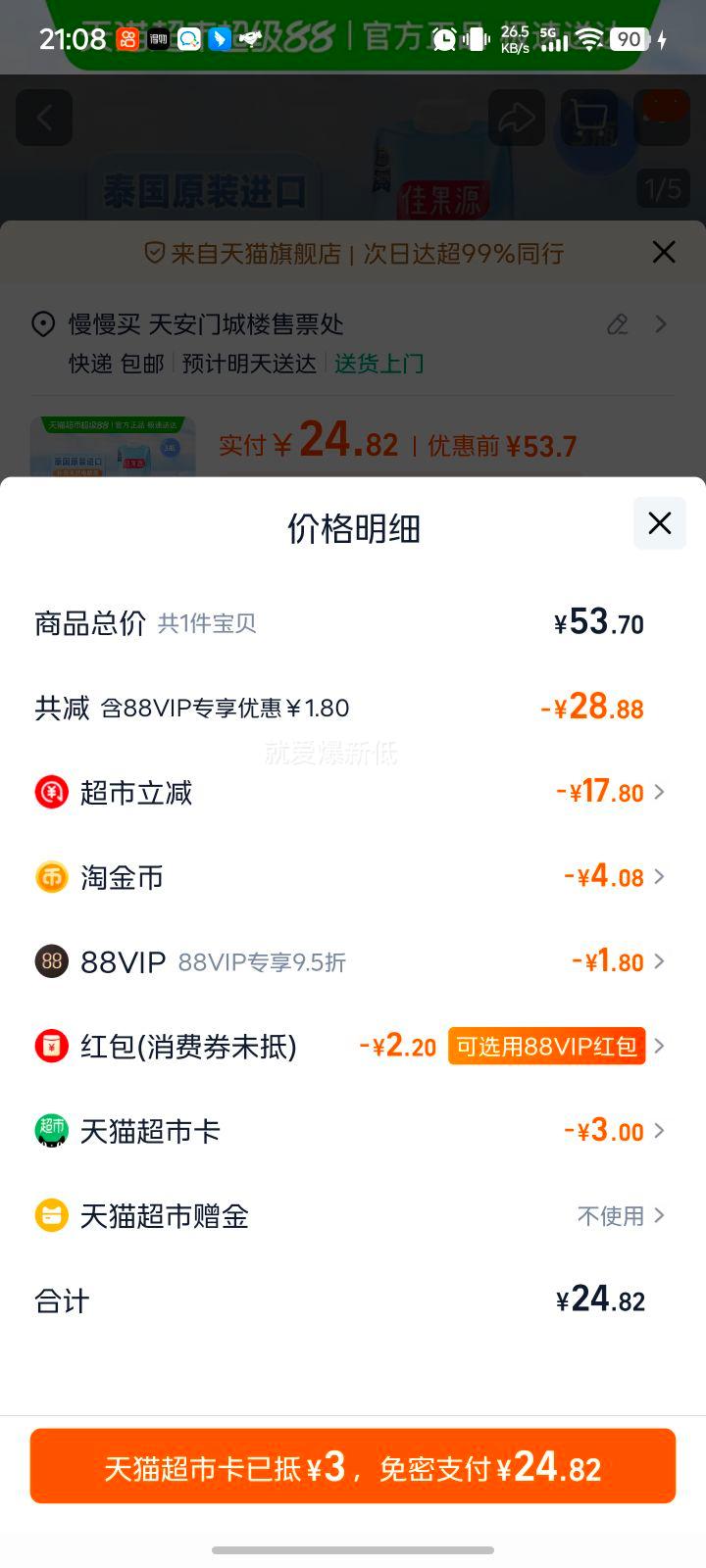Edit the delivery address with pencil icon
Image resolution: width=706 pixels, height=1568 pixels.
click(617, 323)
